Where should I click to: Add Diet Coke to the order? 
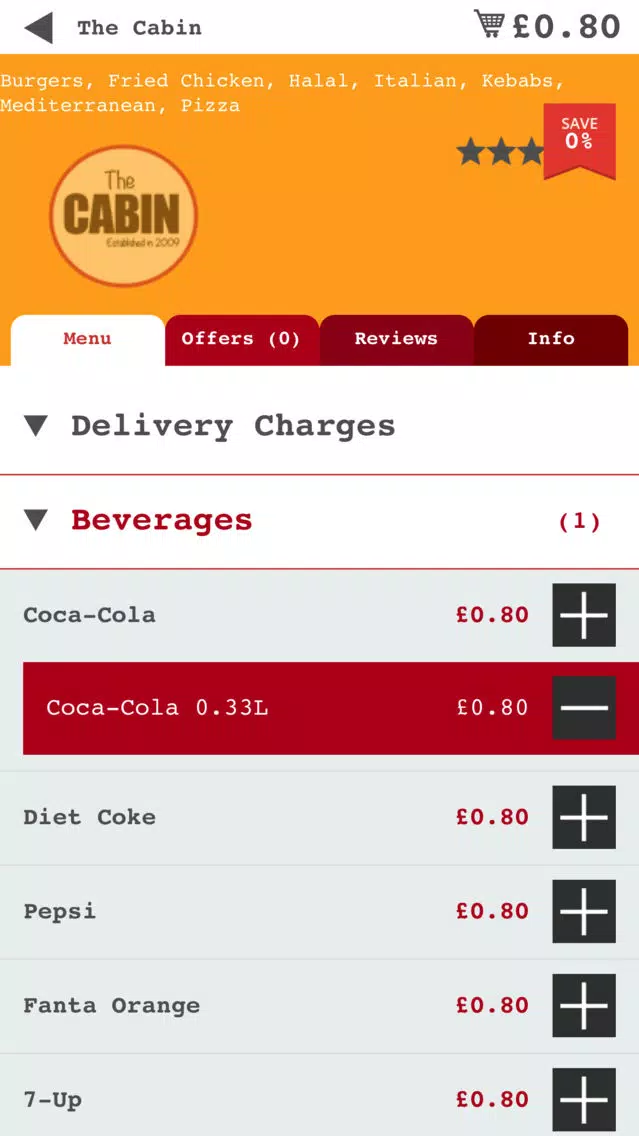(584, 817)
